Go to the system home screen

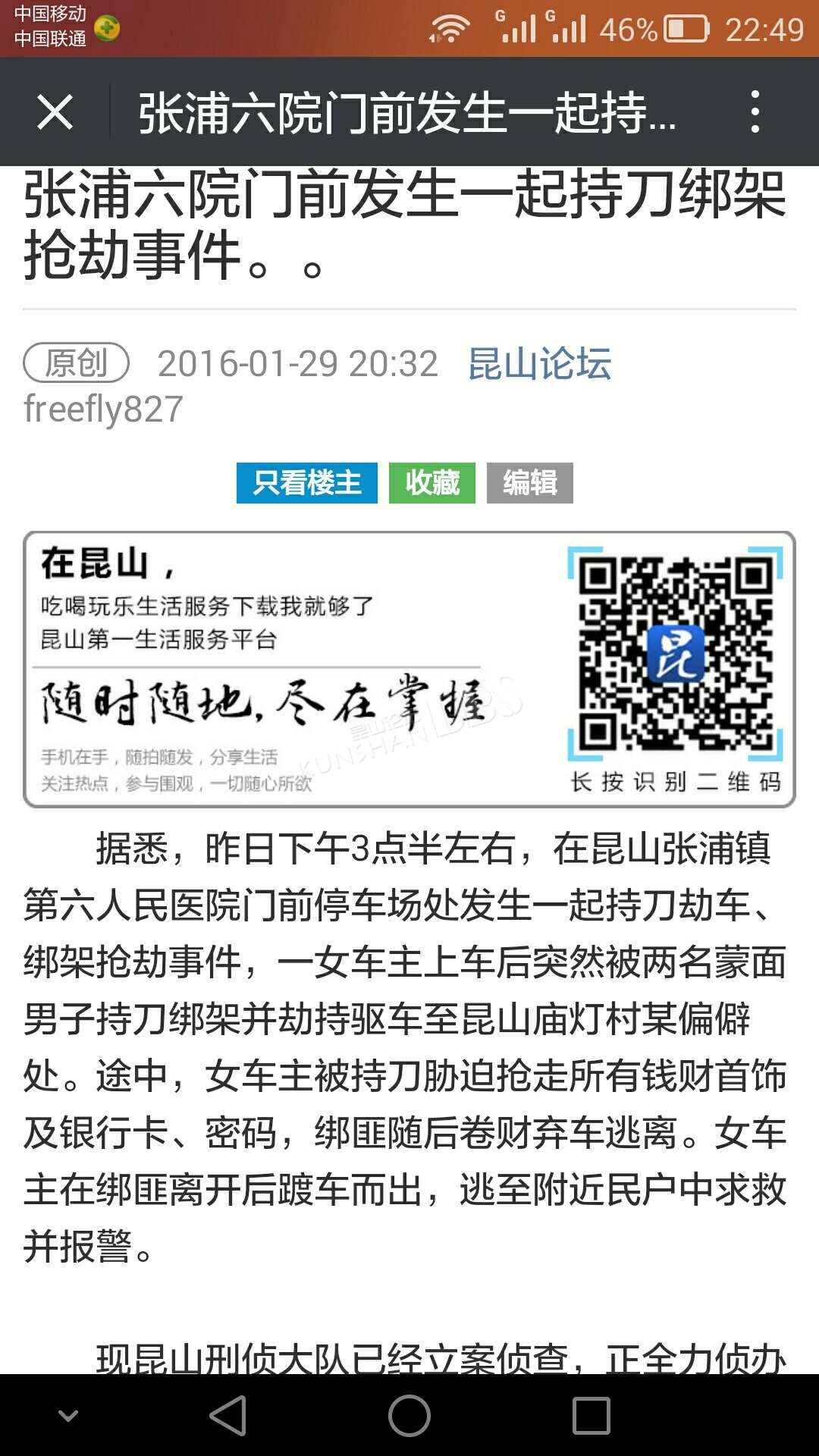pyautogui.click(x=409, y=1415)
